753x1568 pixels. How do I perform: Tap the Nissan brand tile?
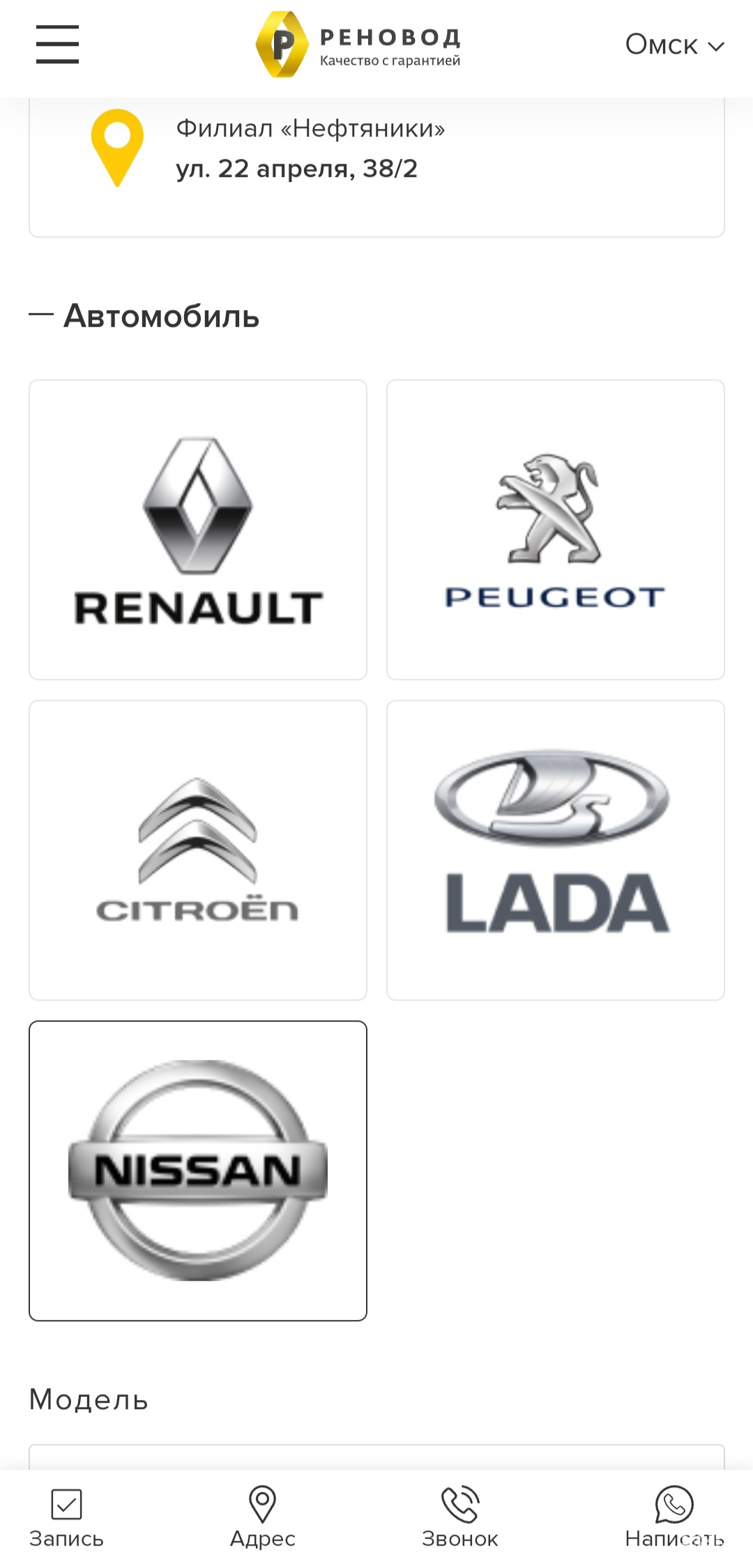click(198, 1171)
